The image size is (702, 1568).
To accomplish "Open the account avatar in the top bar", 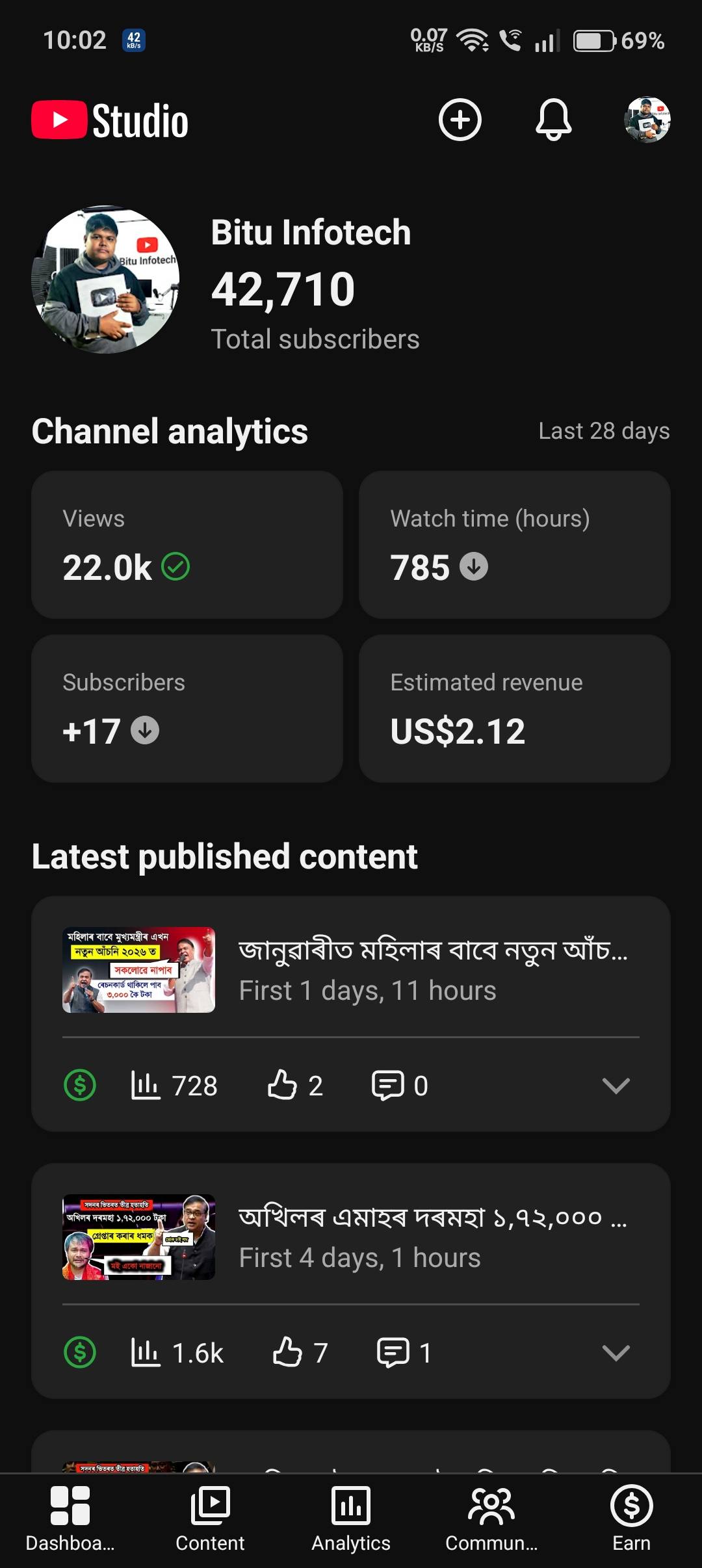I will [x=647, y=120].
